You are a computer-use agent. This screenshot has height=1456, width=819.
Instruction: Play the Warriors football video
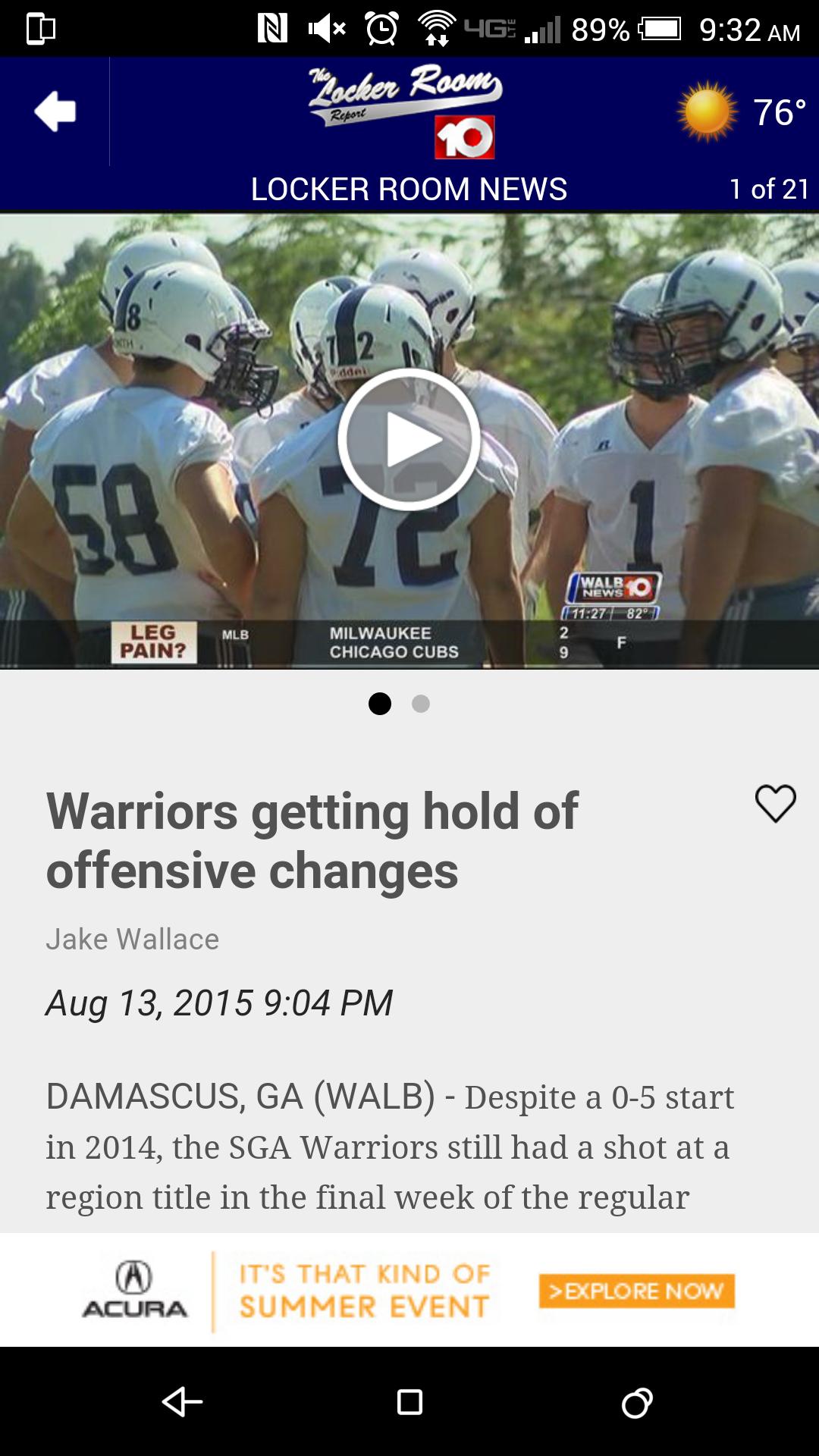coord(409,440)
